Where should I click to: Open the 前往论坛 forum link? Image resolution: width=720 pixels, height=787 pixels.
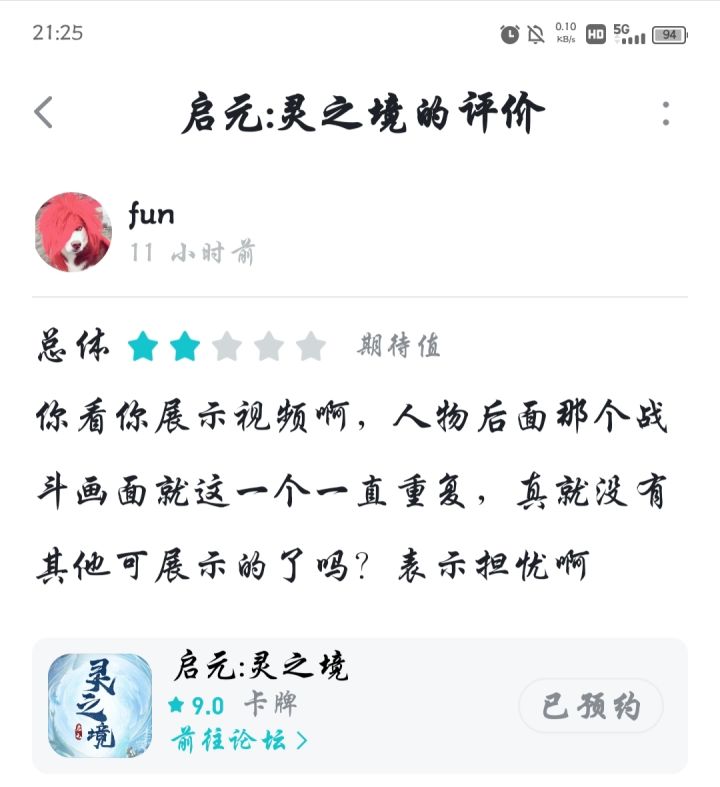pos(239,740)
